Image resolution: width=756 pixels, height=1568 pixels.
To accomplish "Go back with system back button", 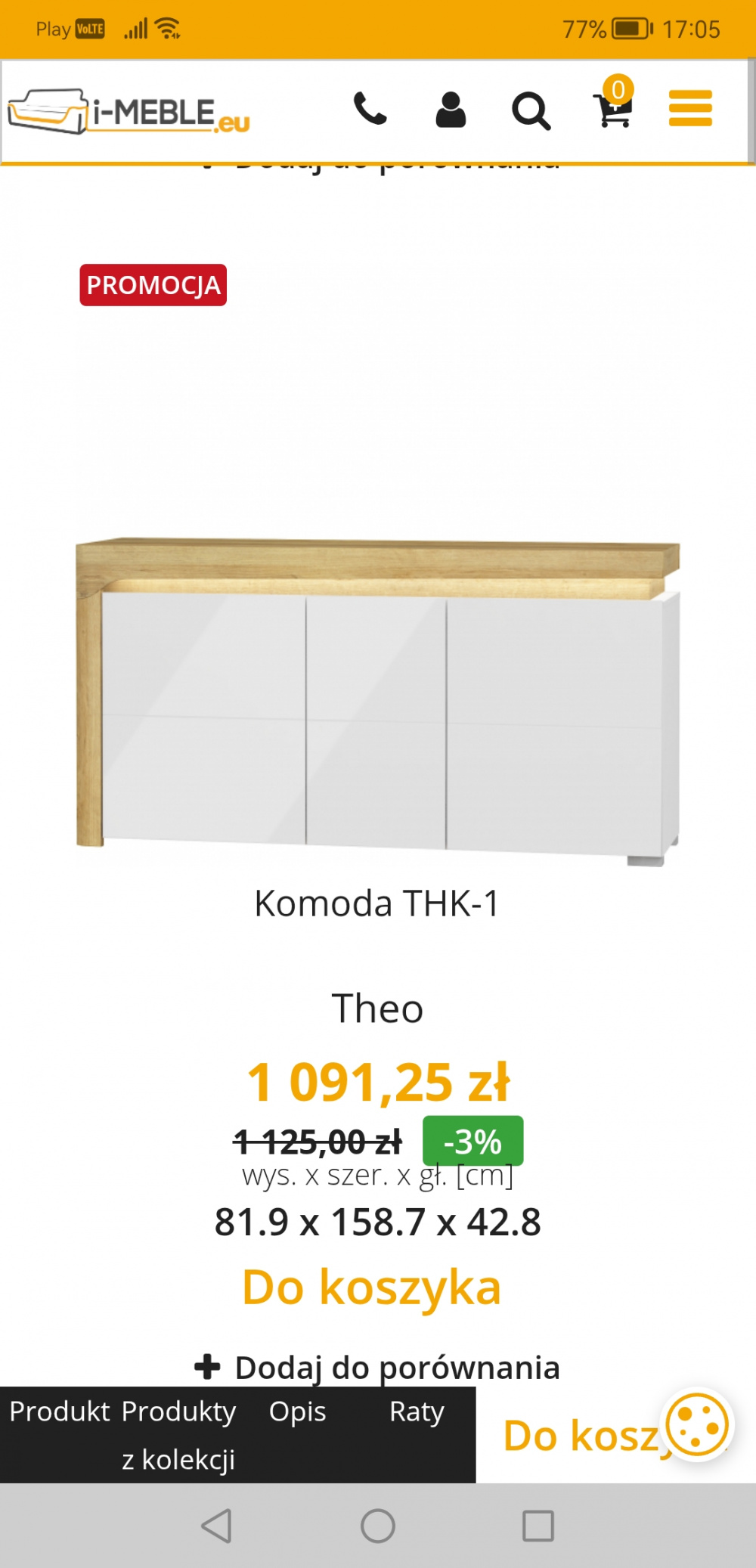I will pos(217,1526).
